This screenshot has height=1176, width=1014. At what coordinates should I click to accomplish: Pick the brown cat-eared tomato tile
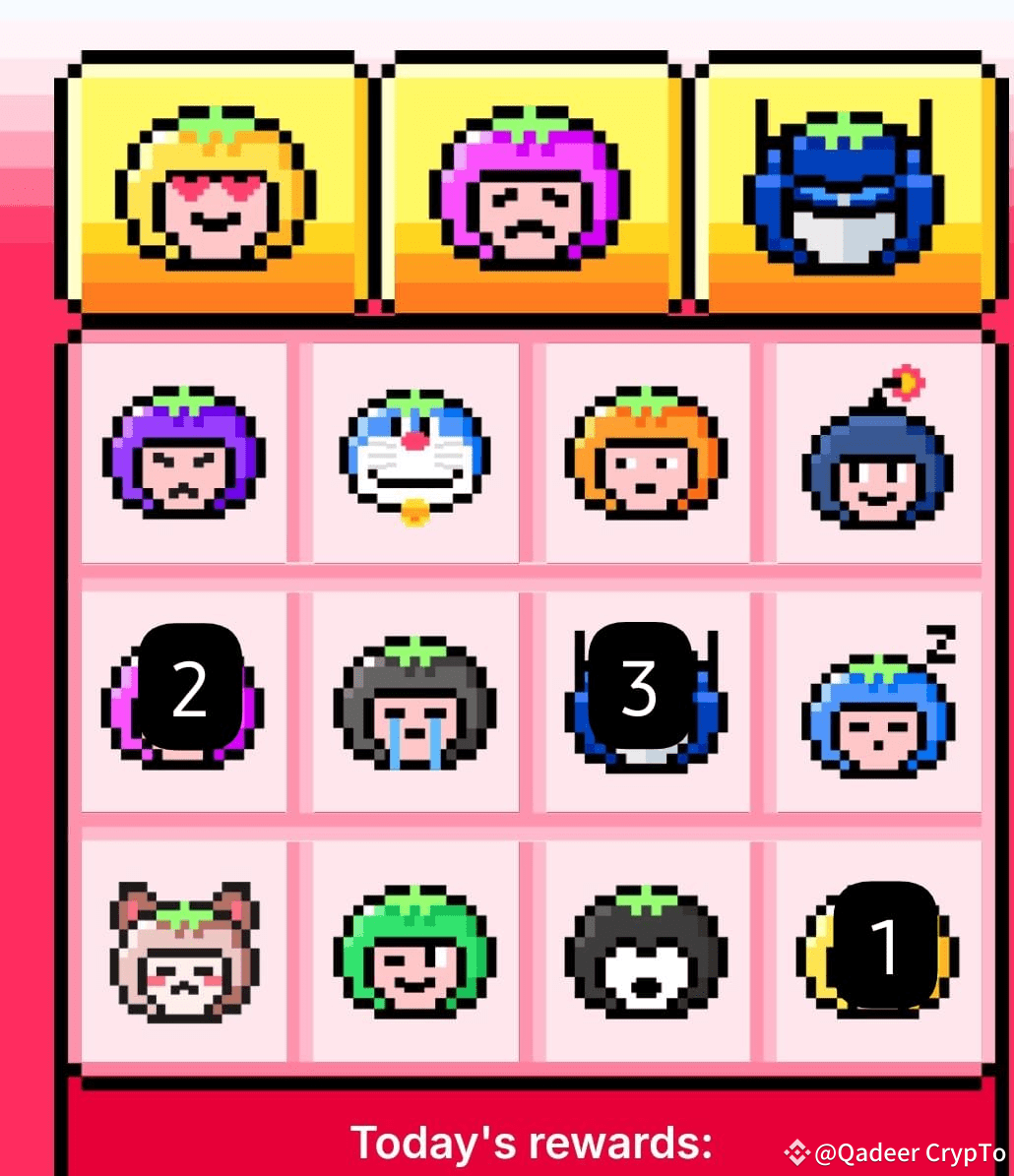[183, 952]
